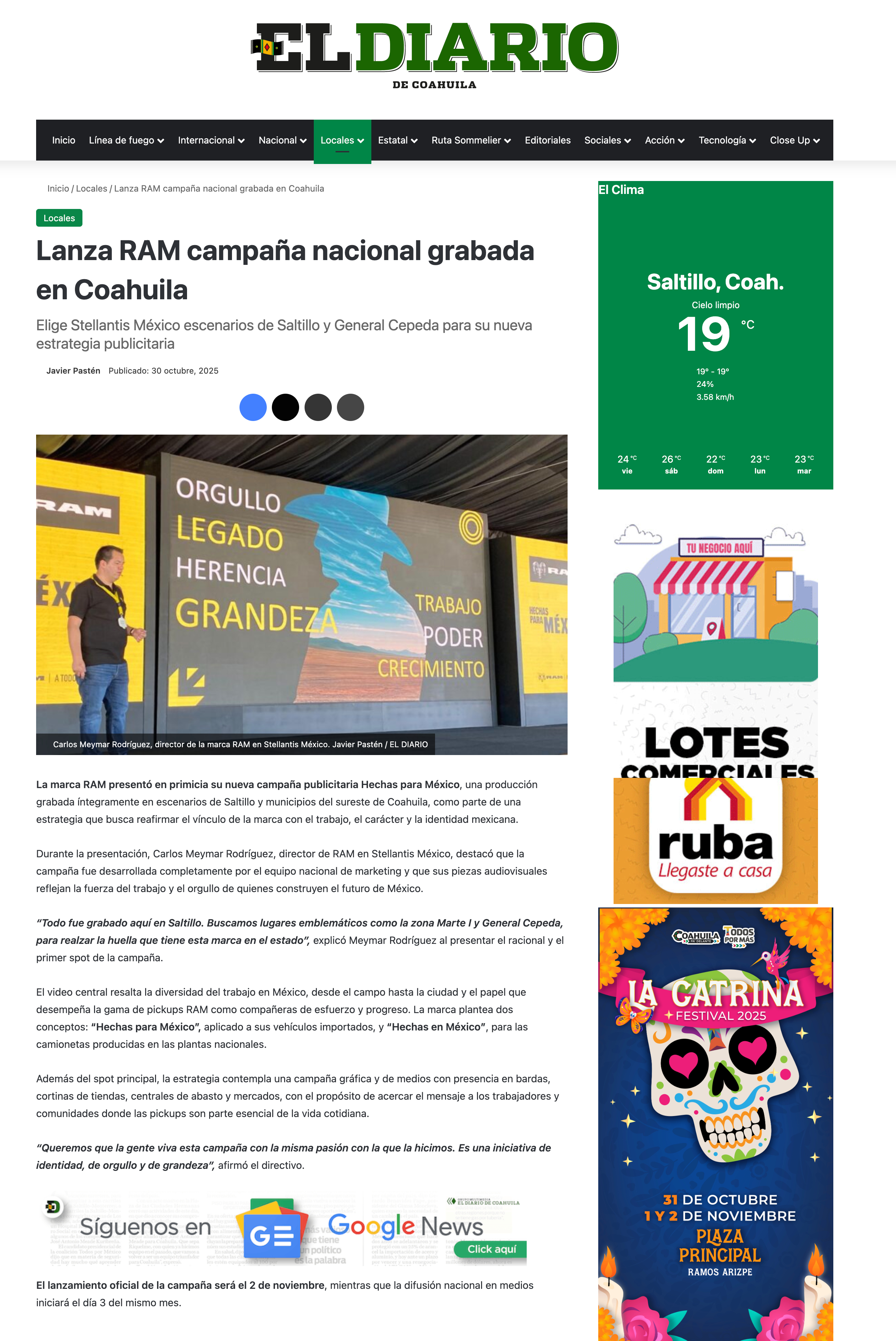Tap the Locales breadcrumb link

(x=91, y=189)
